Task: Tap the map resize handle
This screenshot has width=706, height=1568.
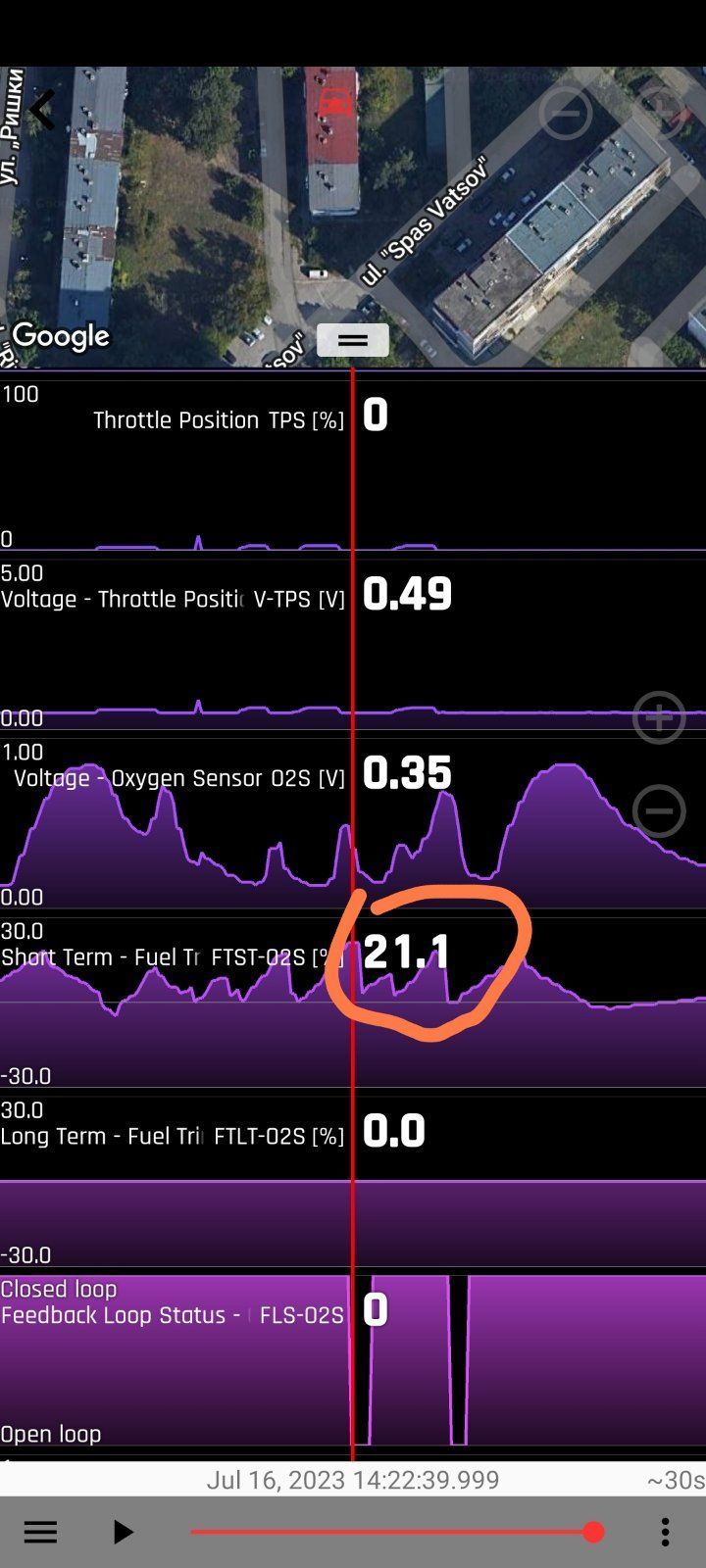Action: click(353, 340)
